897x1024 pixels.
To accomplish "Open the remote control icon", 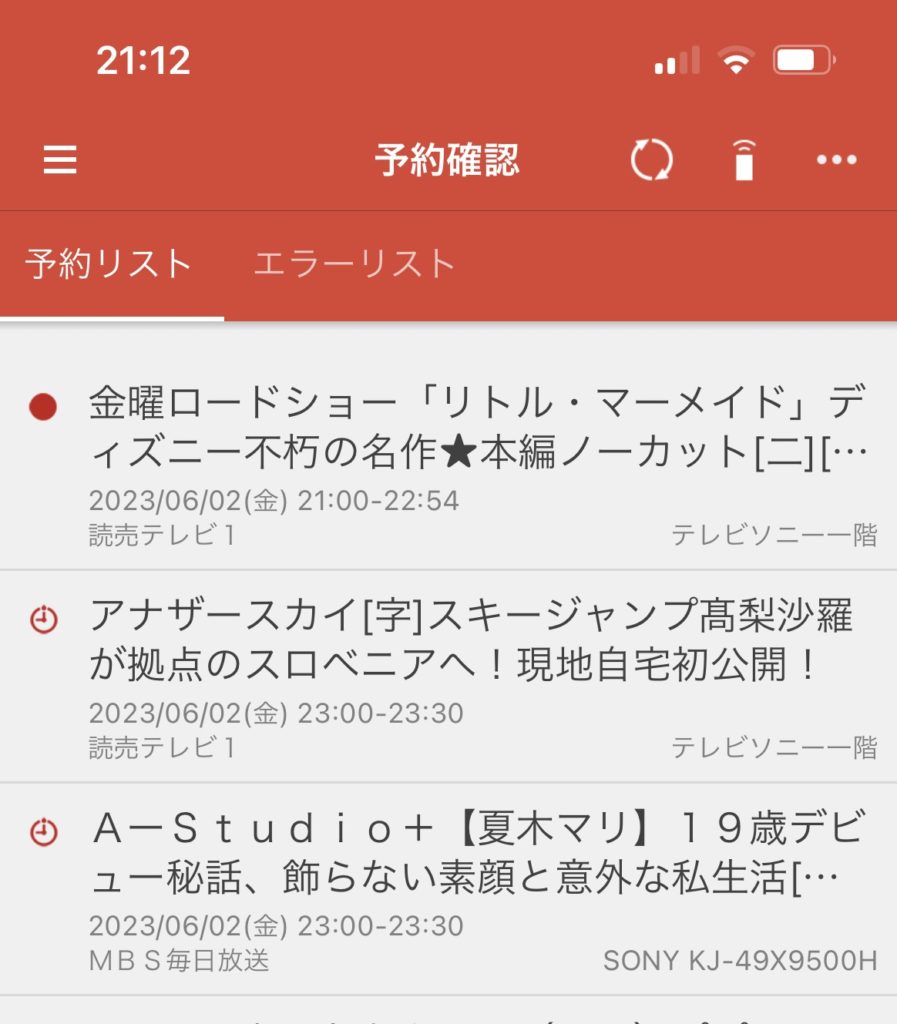I will (743, 160).
